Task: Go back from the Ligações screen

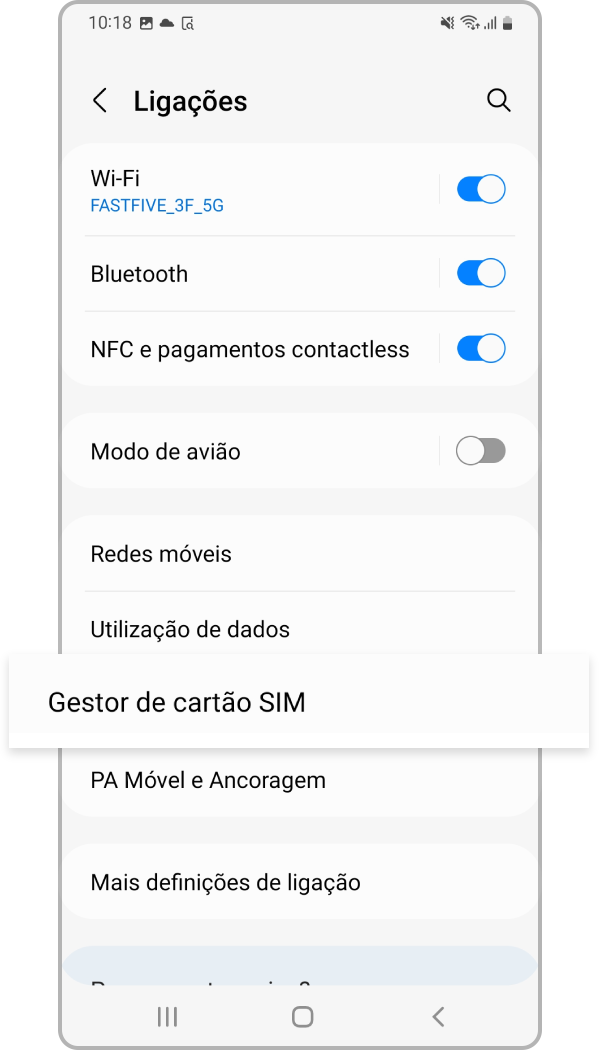Action: pyautogui.click(x=100, y=101)
